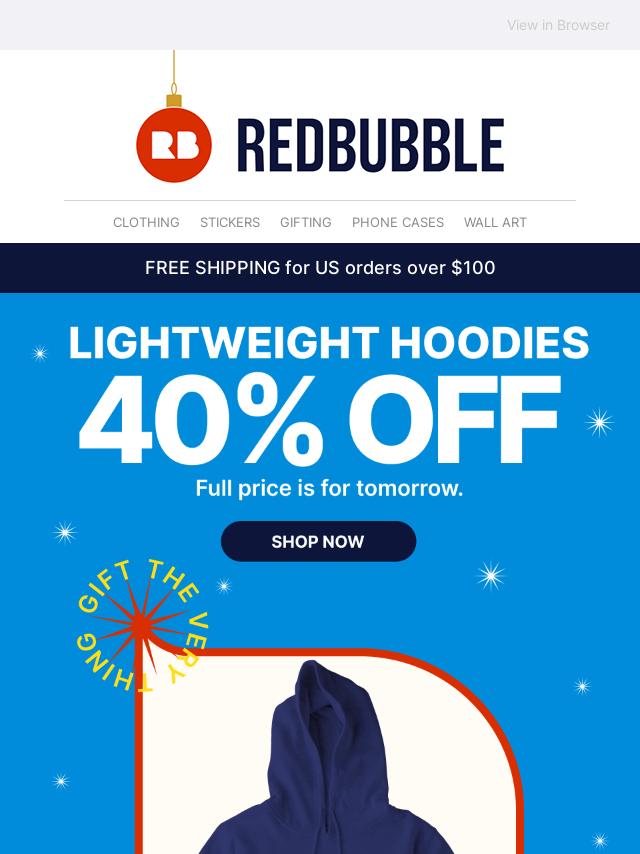
Task: Open the View in Browser link
Action: 557,25
